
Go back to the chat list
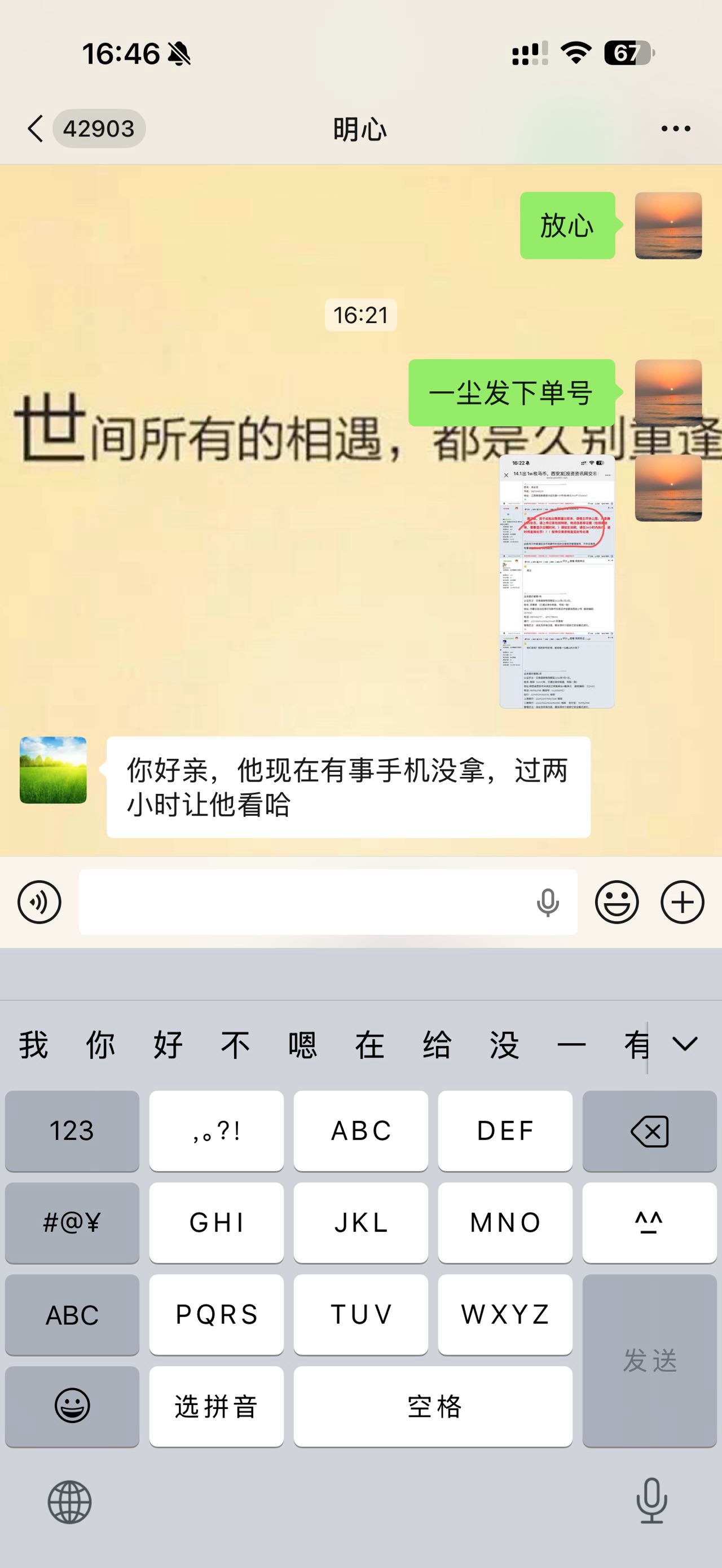click(x=37, y=129)
